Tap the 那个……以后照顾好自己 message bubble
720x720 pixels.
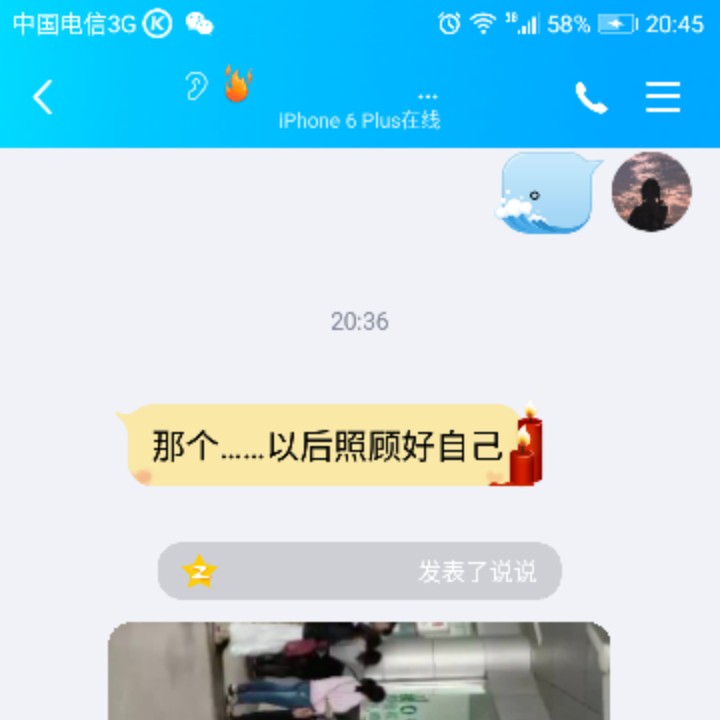[325, 446]
